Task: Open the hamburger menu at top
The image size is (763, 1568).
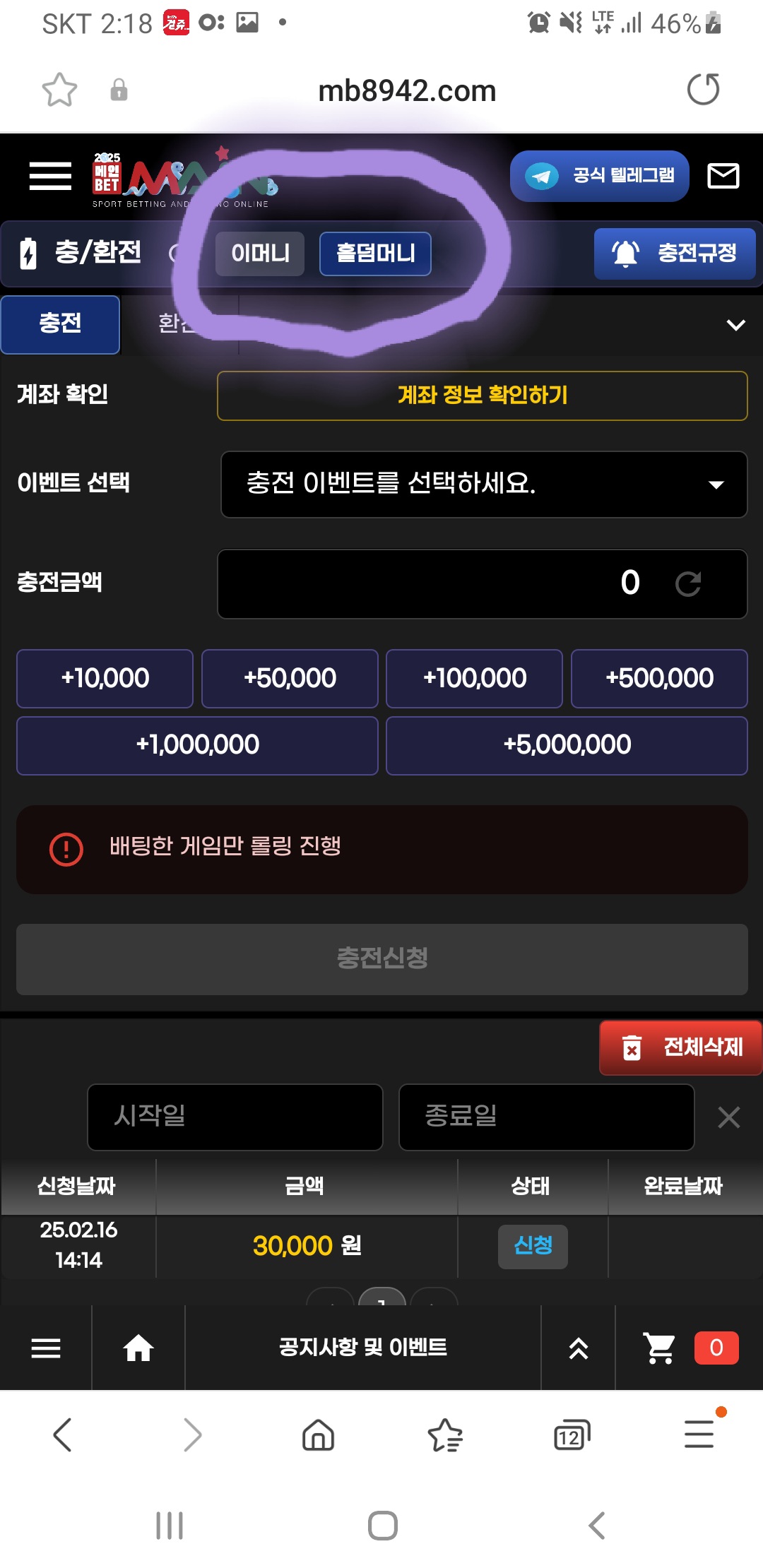Action: point(50,176)
